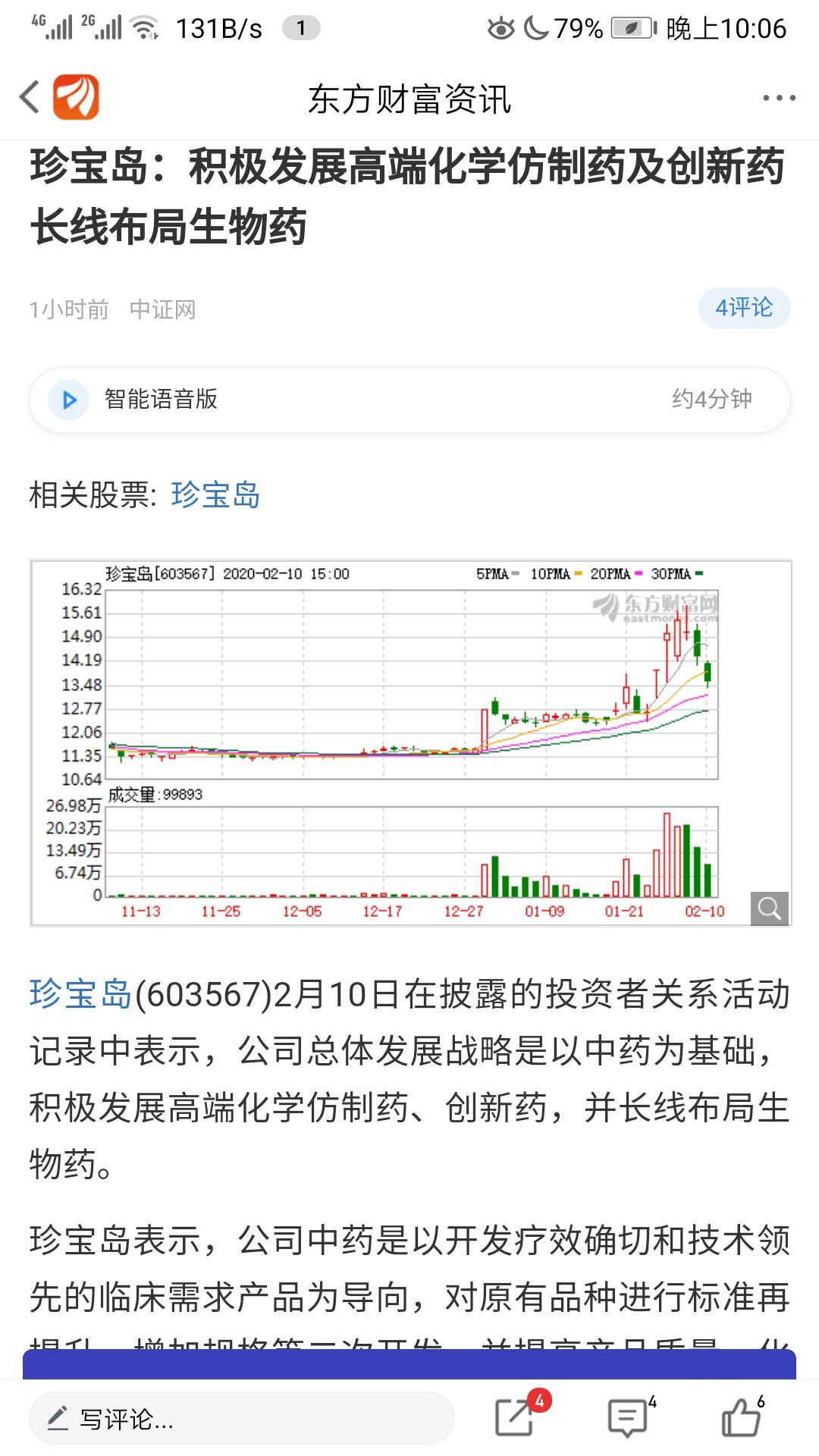Tap the stock K-line chart image
The image size is (819, 1456).
point(409,739)
